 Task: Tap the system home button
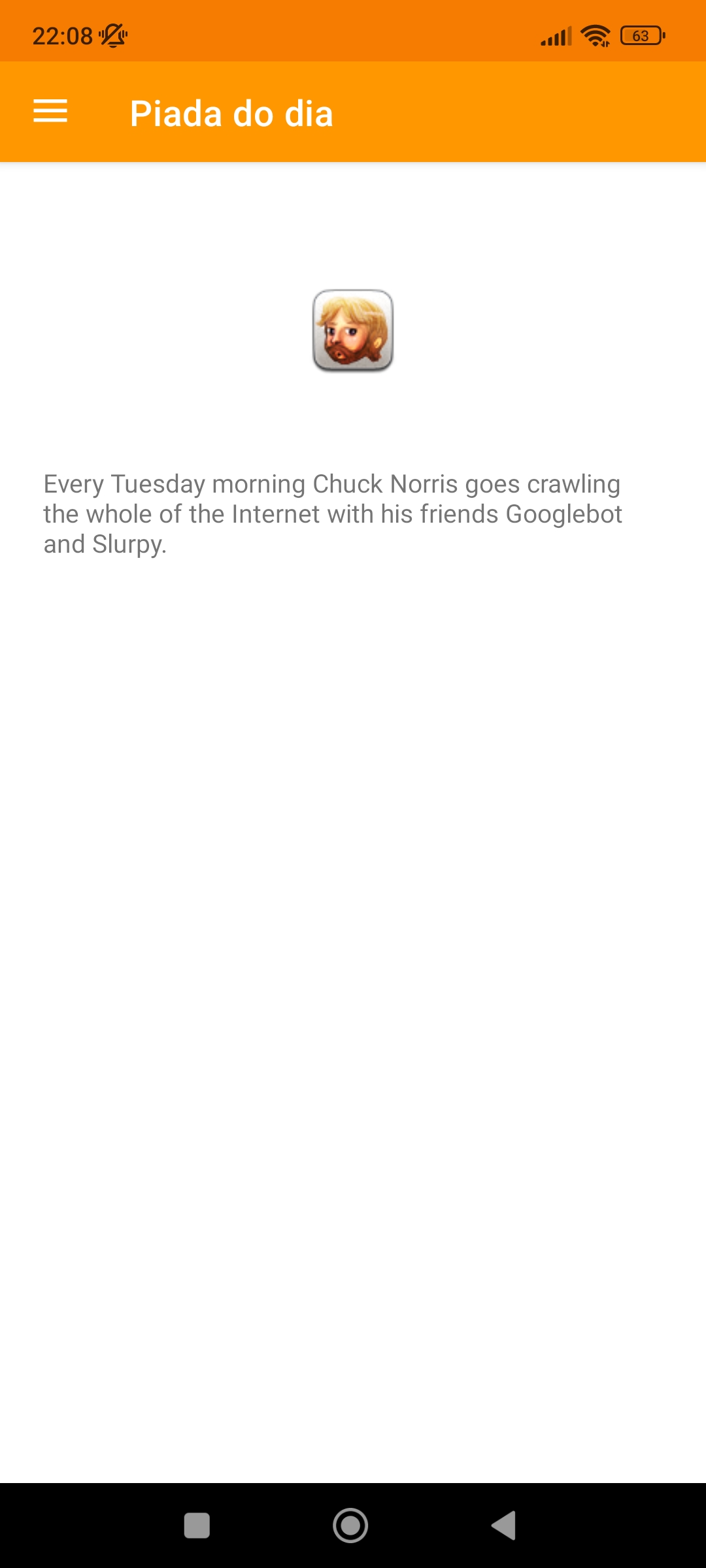[x=350, y=1526]
